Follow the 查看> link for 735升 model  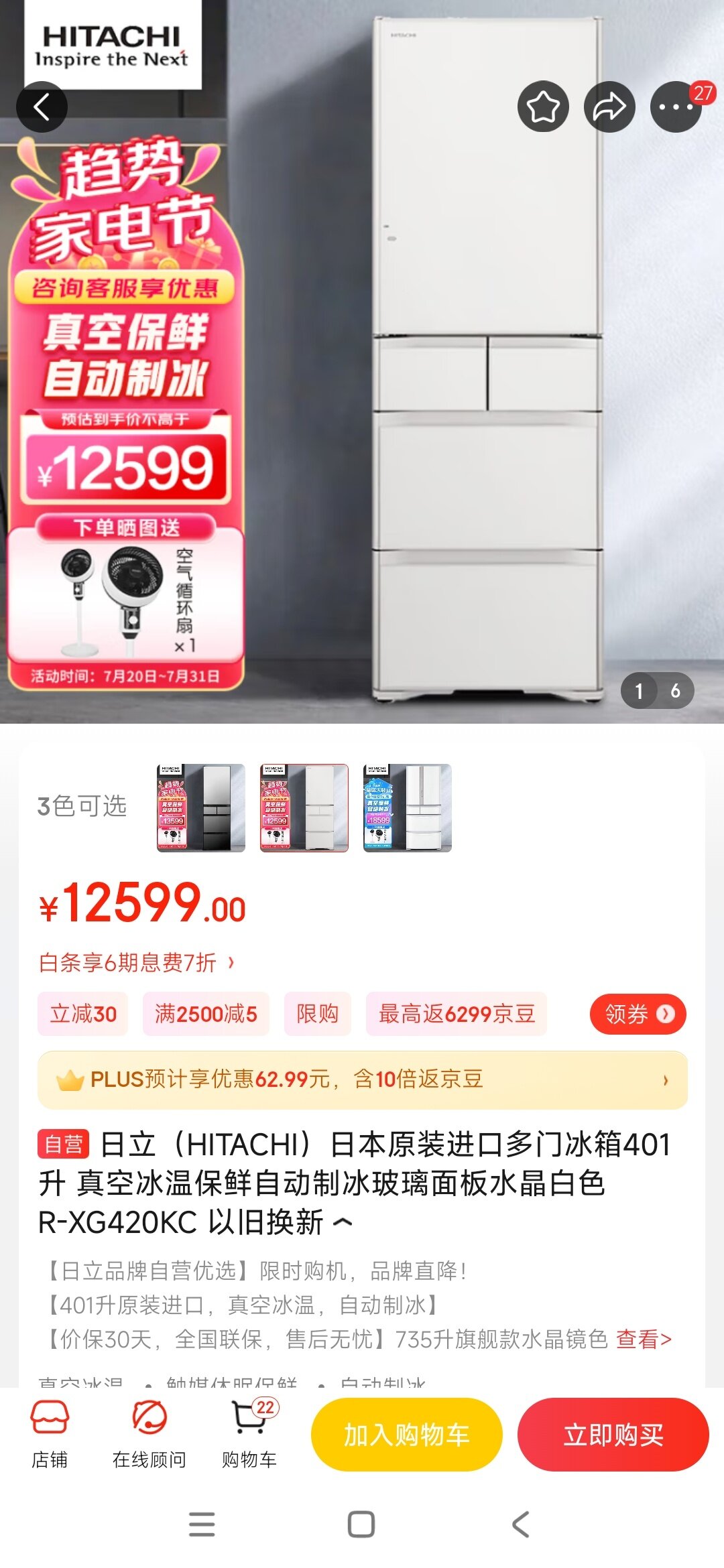(x=644, y=1339)
